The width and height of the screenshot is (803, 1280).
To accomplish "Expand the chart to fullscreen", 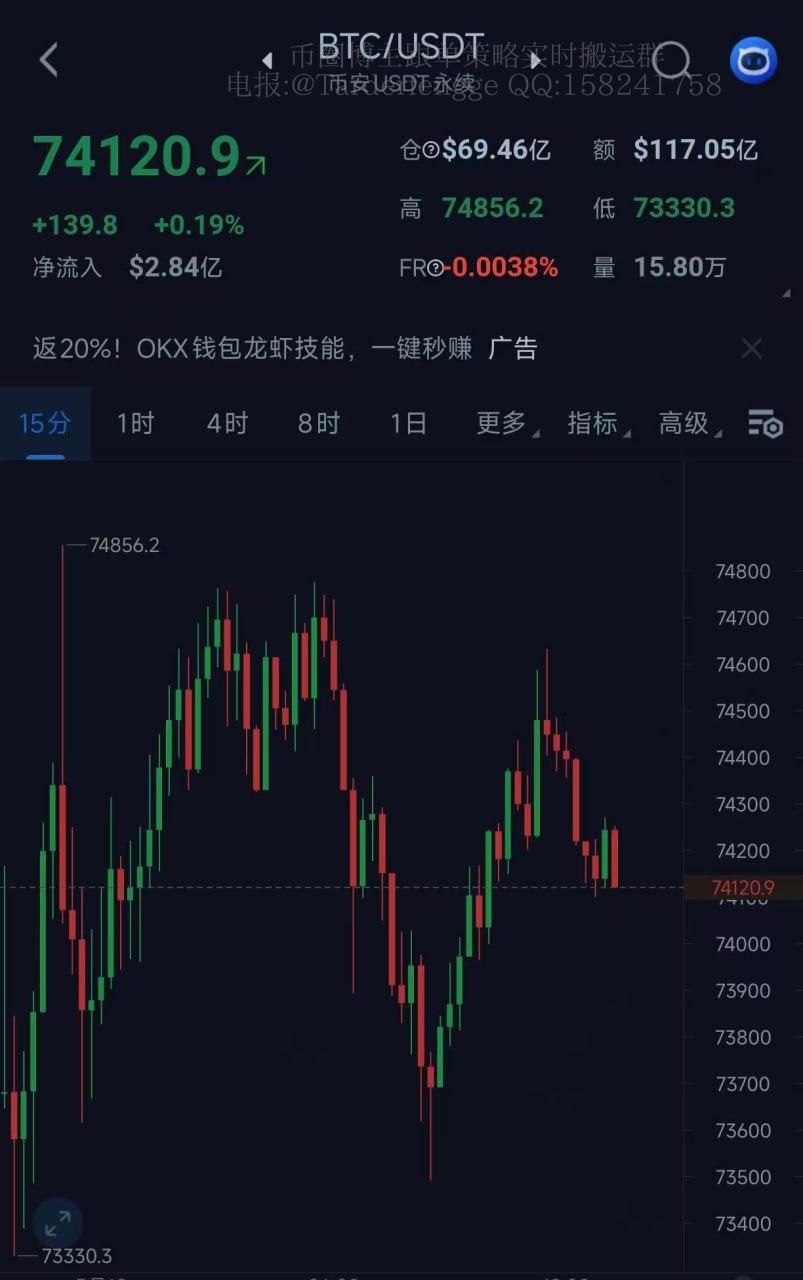I will pos(58,1221).
